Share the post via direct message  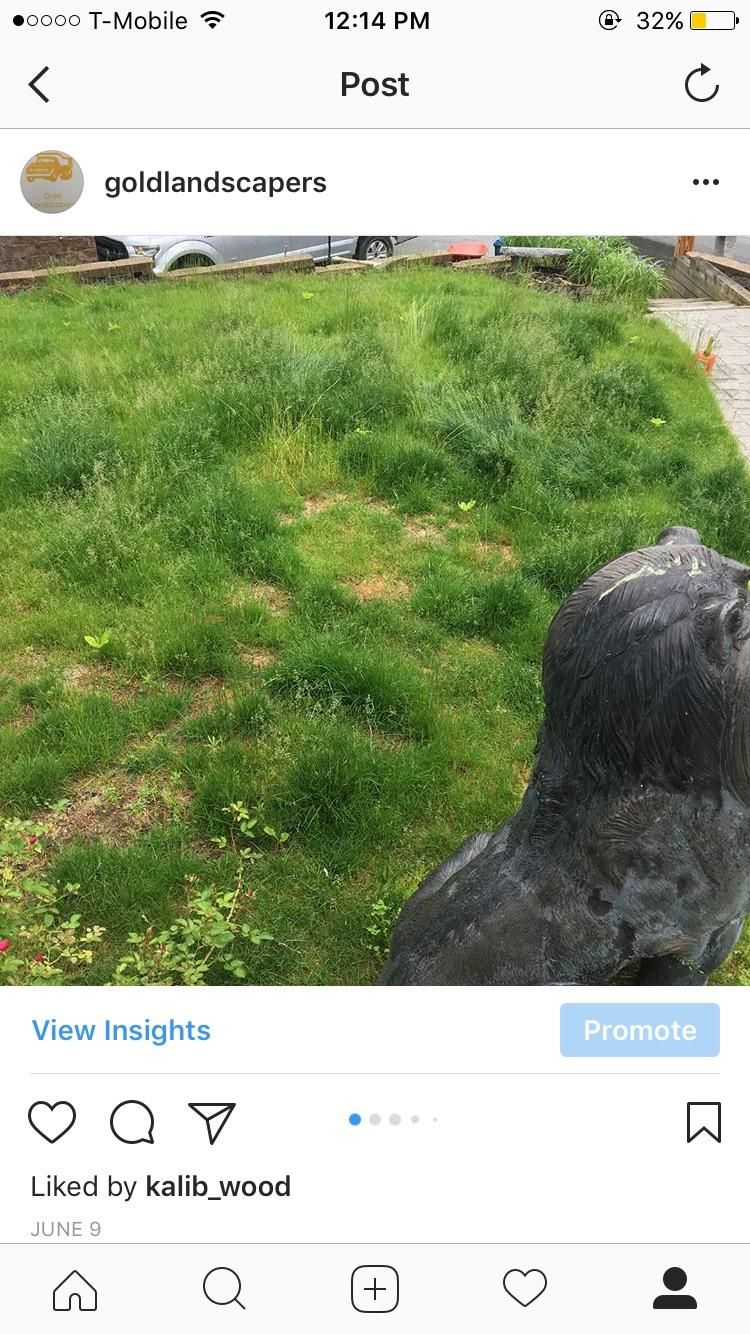pos(212,1122)
